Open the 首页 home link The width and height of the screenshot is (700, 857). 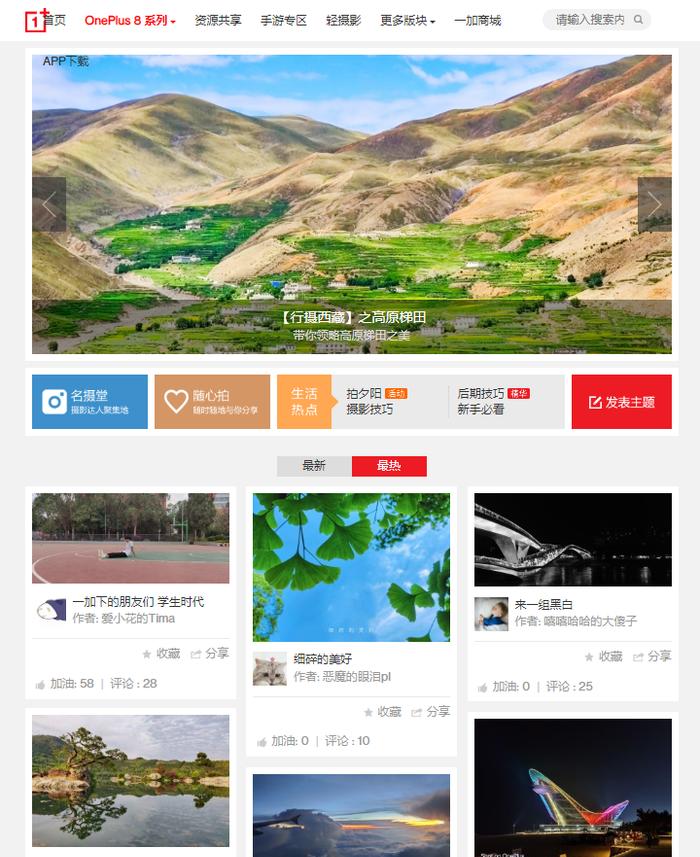point(54,20)
